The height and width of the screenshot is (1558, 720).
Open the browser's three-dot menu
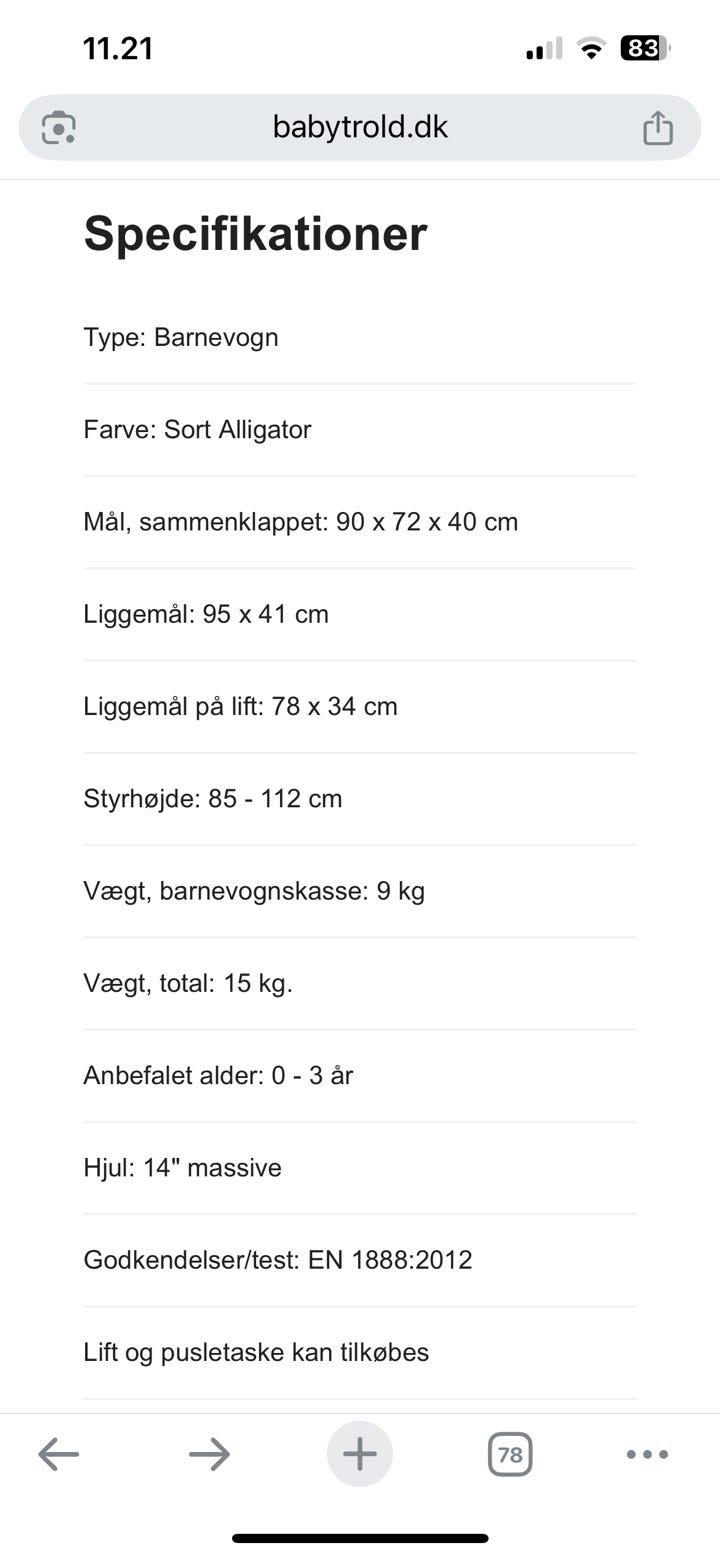tap(647, 1454)
